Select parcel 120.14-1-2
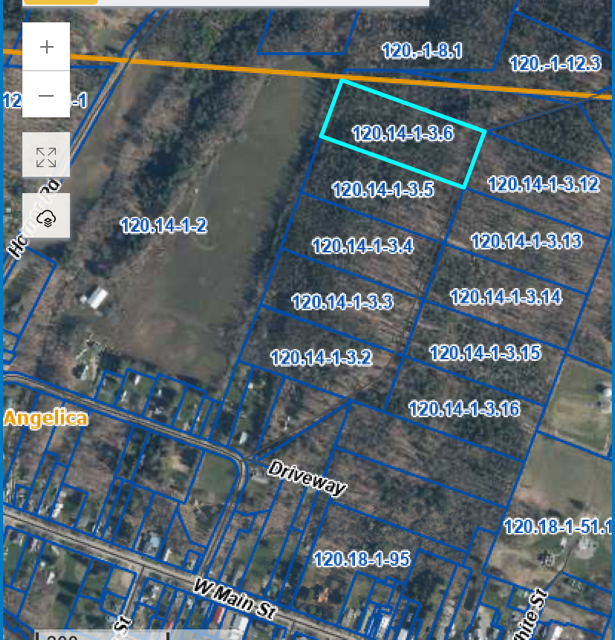This screenshot has height=640, width=615. (x=164, y=226)
